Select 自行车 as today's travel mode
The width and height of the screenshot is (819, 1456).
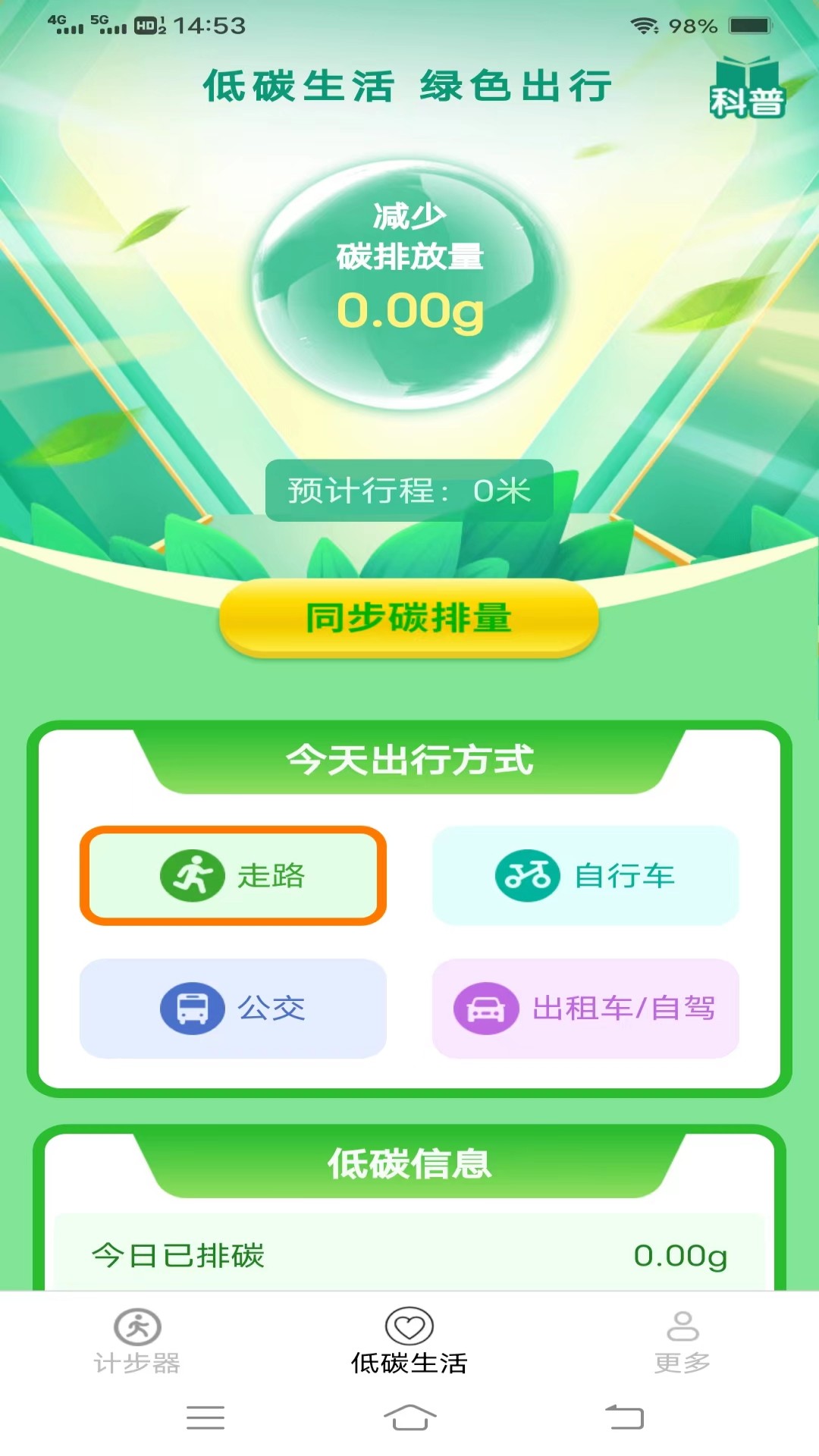click(585, 875)
